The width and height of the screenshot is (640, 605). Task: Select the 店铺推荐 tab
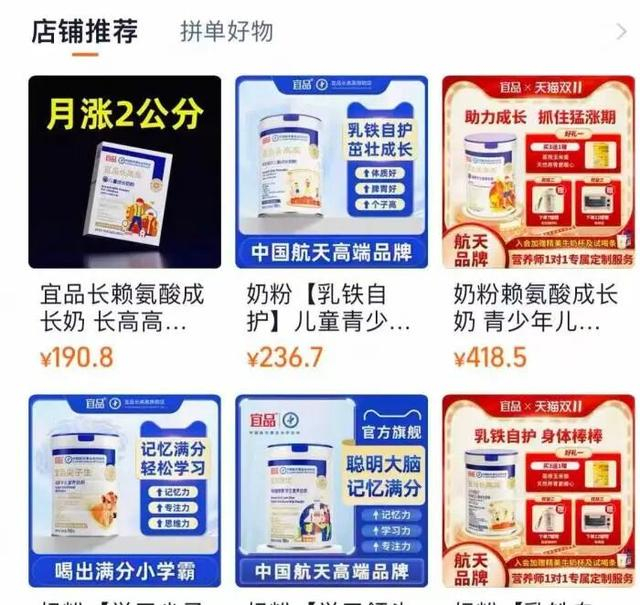(x=85, y=31)
